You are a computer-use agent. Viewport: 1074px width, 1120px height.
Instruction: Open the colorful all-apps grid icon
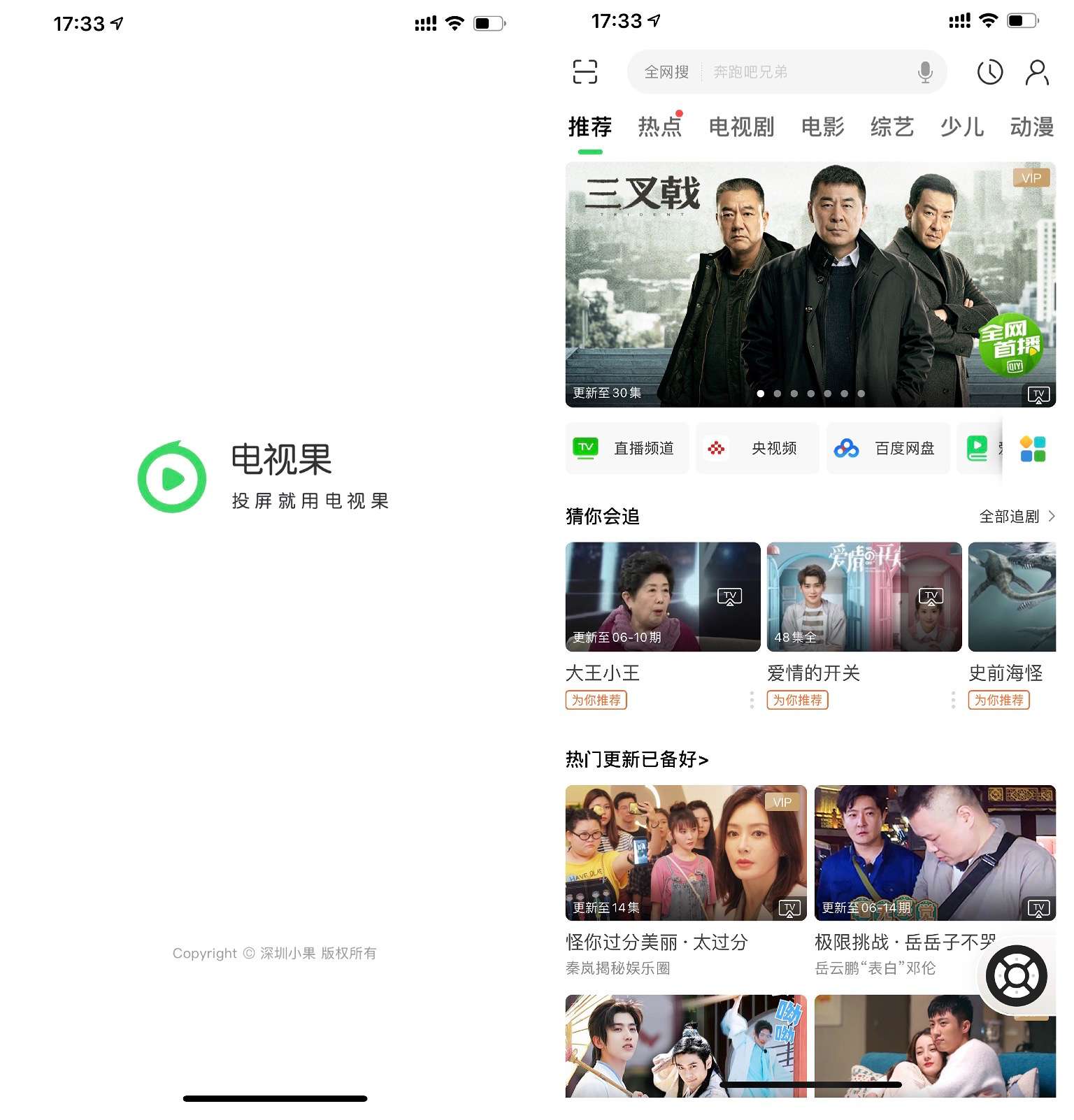(x=1032, y=449)
